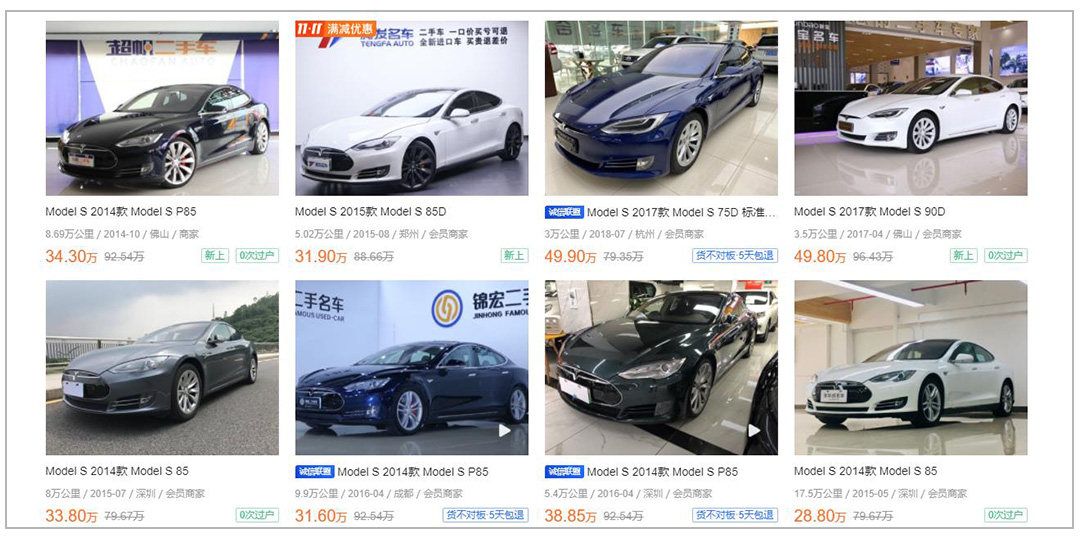The height and width of the screenshot is (537, 1080).
Task: View the 成都 Model S P85 priced 31.60万
Action: point(411,367)
